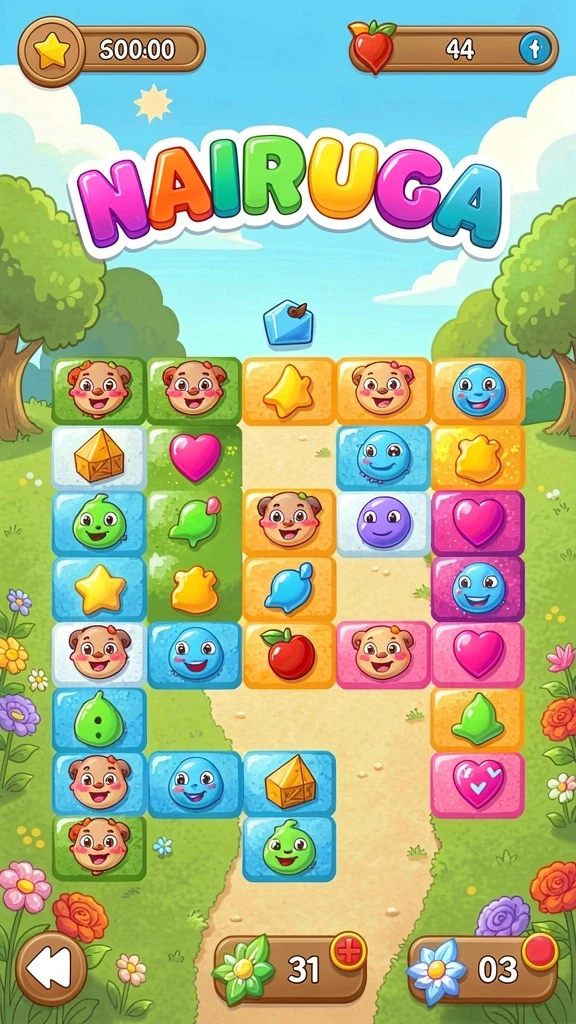Use the blue flower booster showing 03
The height and width of the screenshot is (1024, 576).
(483, 970)
